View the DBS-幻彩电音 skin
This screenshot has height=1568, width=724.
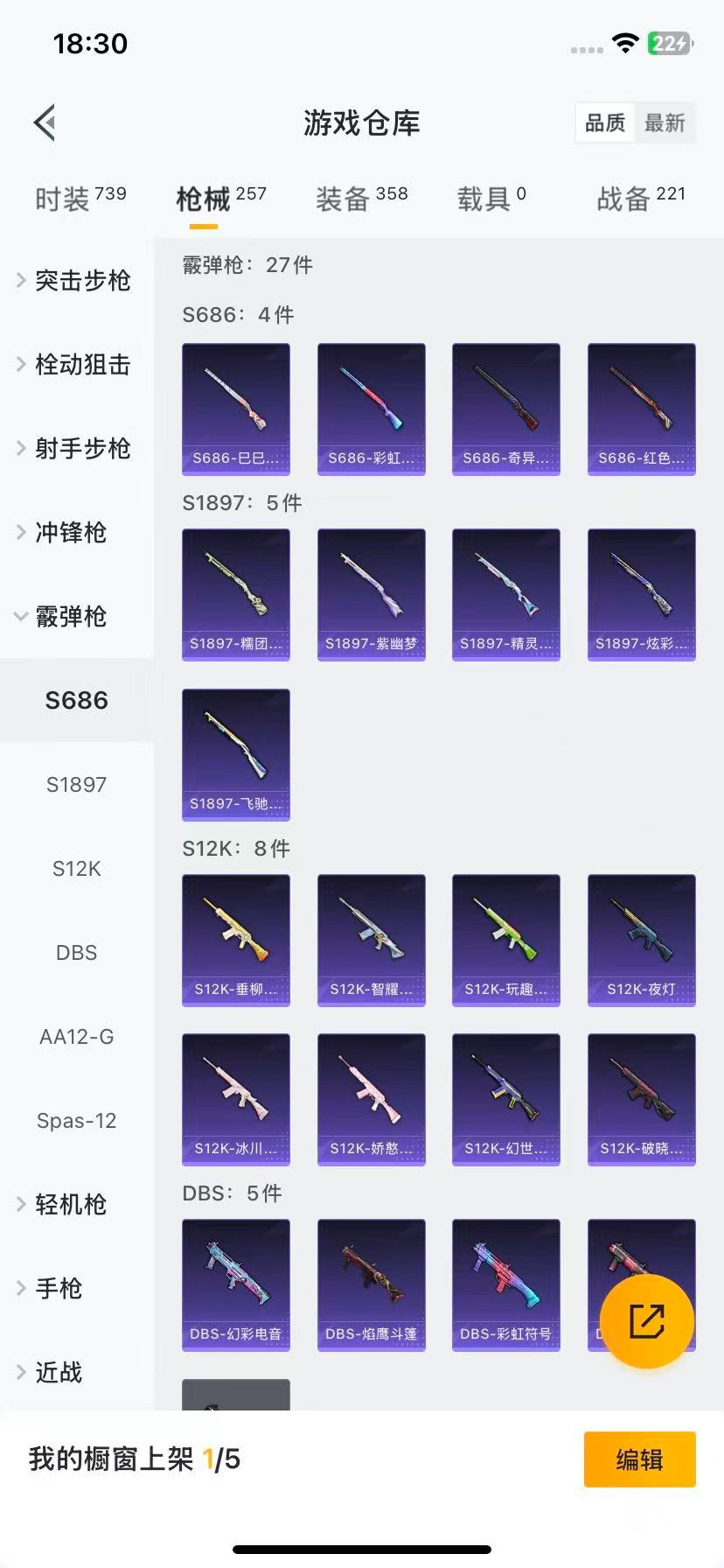(x=236, y=1284)
